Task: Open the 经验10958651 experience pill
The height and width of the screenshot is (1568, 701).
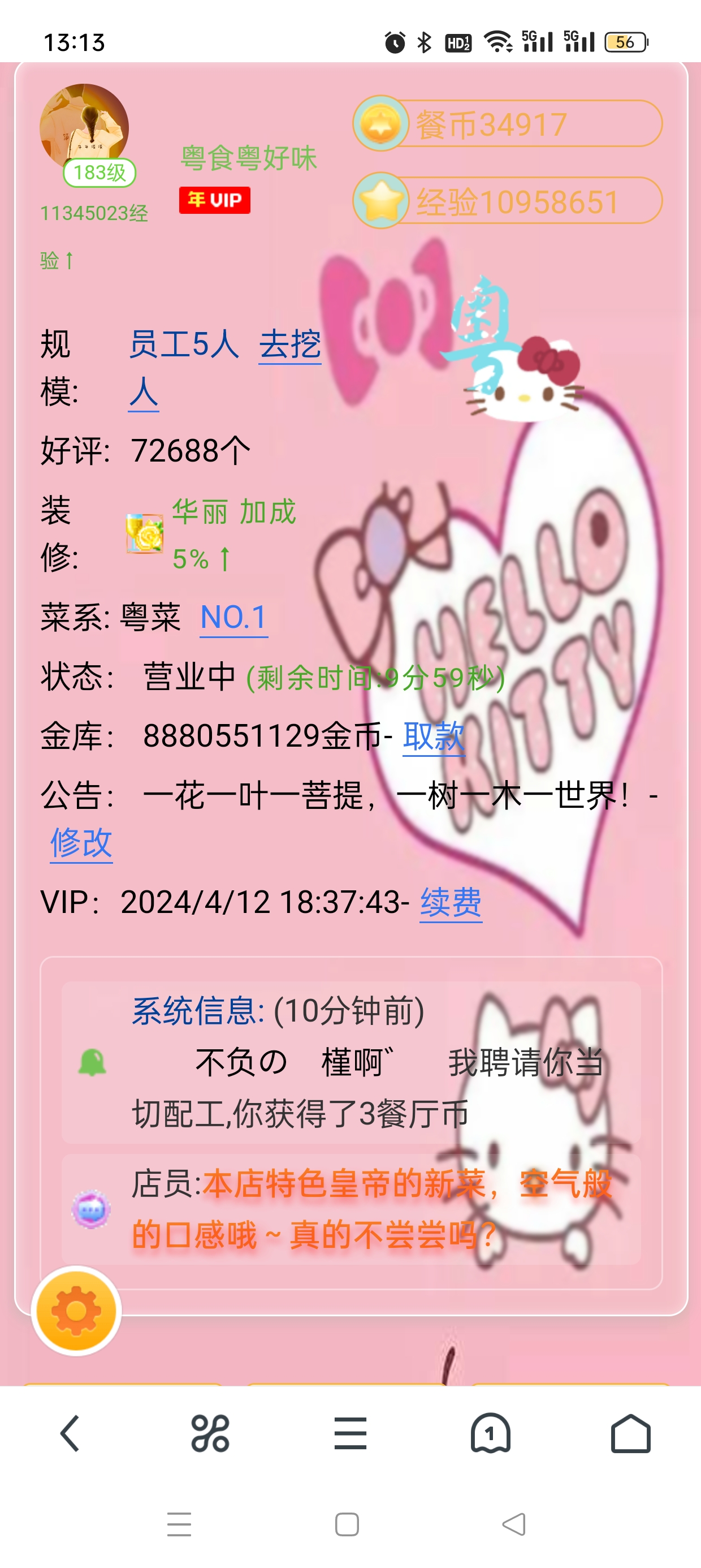Action: pyautogui.click(x=507, y=201)
